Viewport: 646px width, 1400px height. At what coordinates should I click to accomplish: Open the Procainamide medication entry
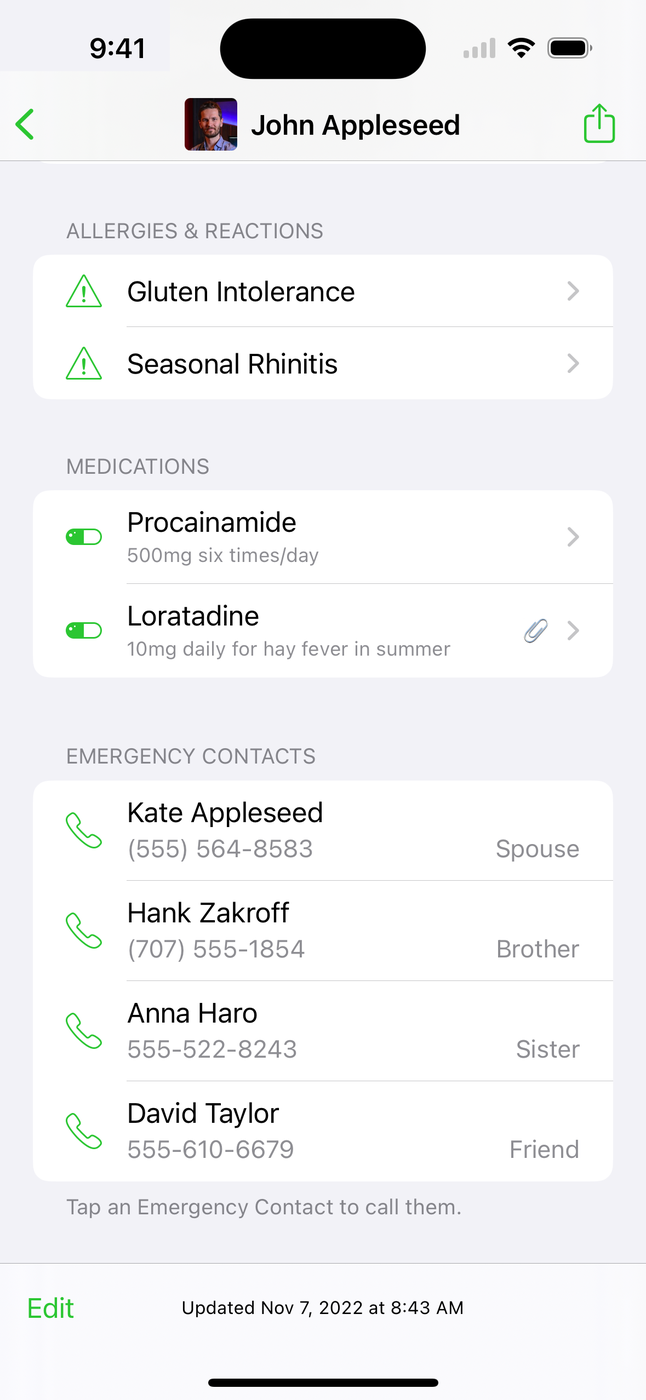(x=322, y=537)
